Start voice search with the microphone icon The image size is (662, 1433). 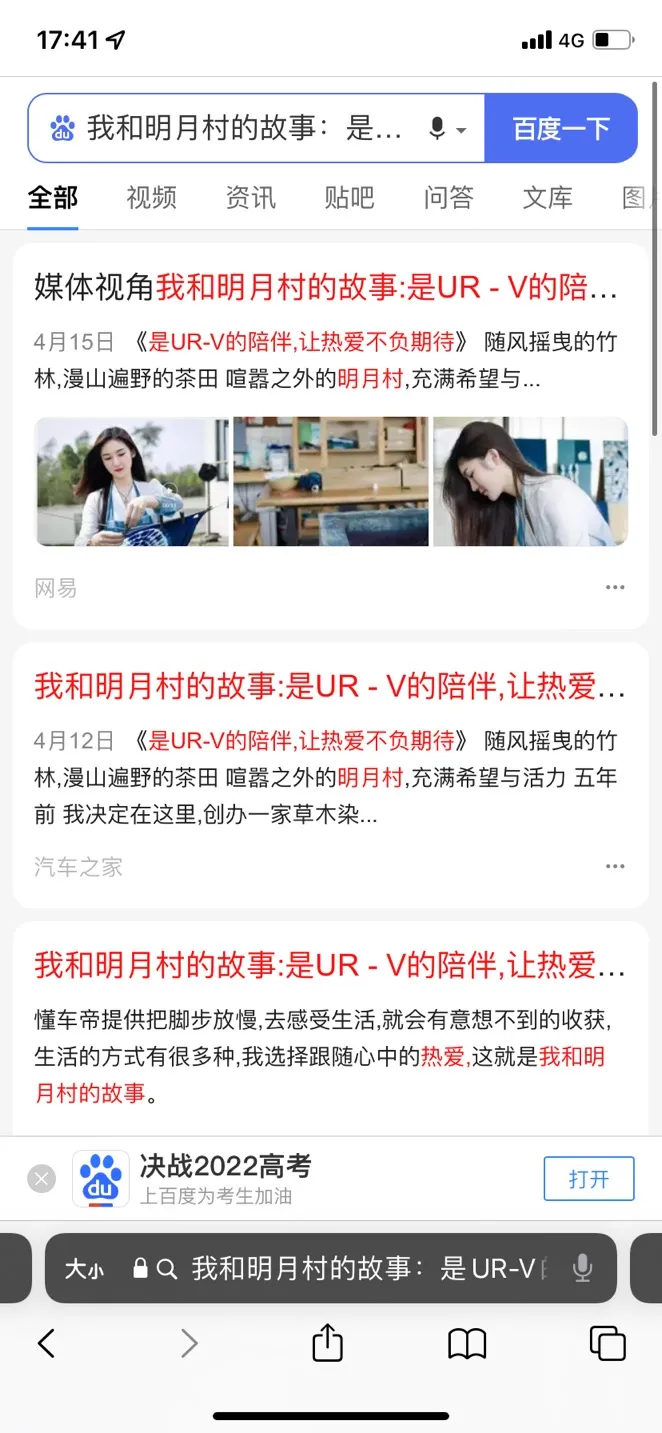[x=437, y=129]
